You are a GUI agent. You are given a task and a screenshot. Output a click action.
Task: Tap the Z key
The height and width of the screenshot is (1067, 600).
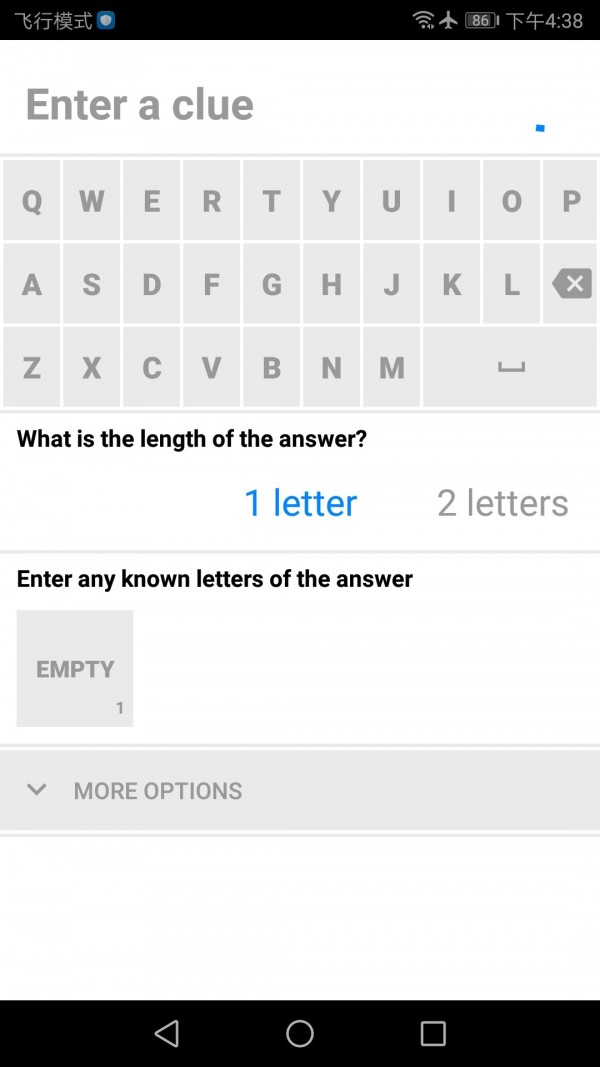point(32,368)
